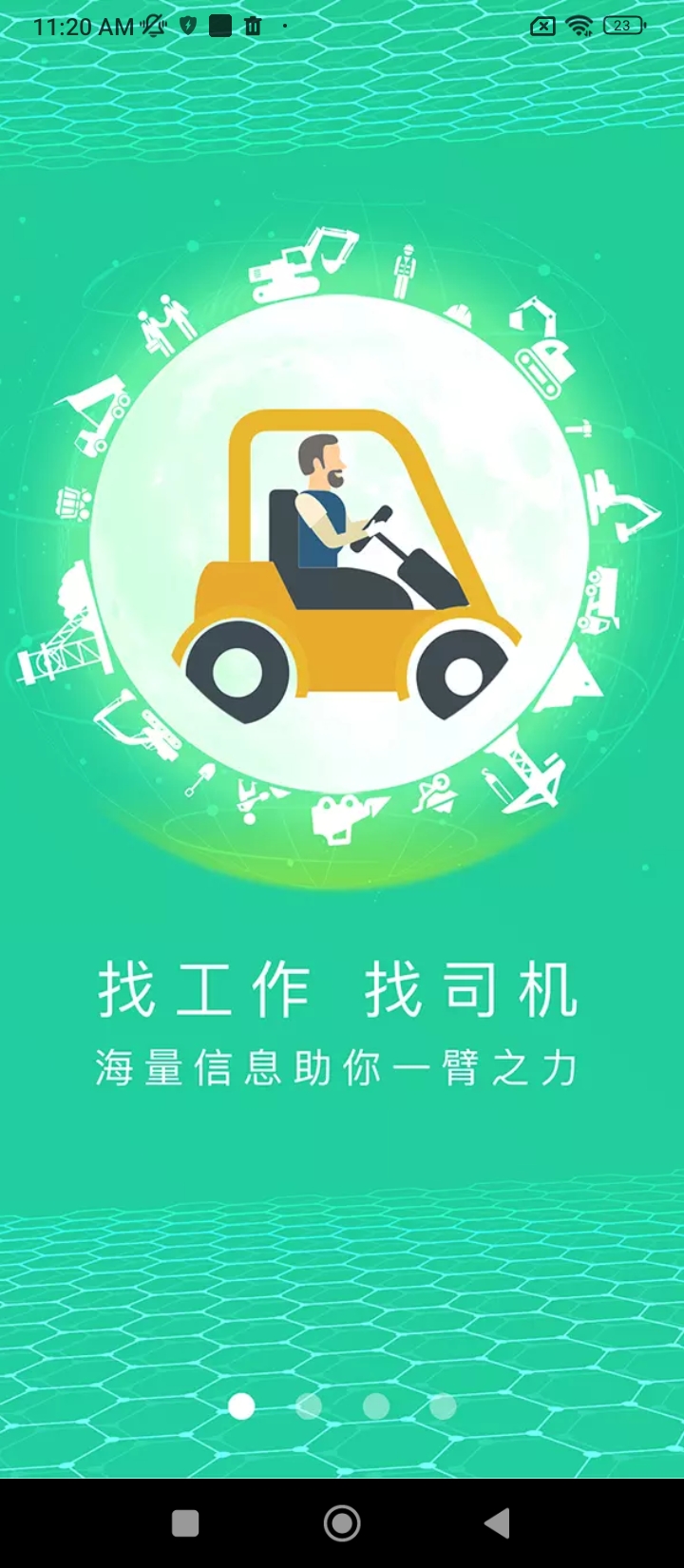Select the second onboarding page dot

[309, 1406]
